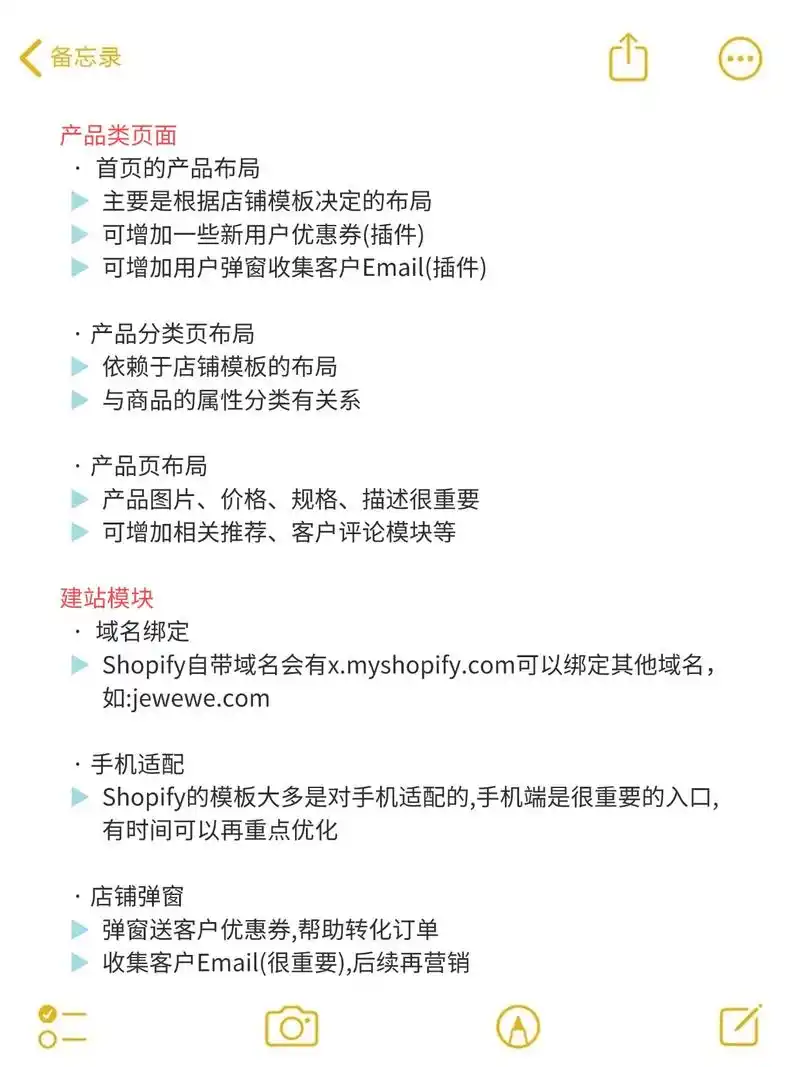The height and width of the screenshot is (1067, 800).
Task: Select the red heading 建站模块
Action: [x=106, y=598]
